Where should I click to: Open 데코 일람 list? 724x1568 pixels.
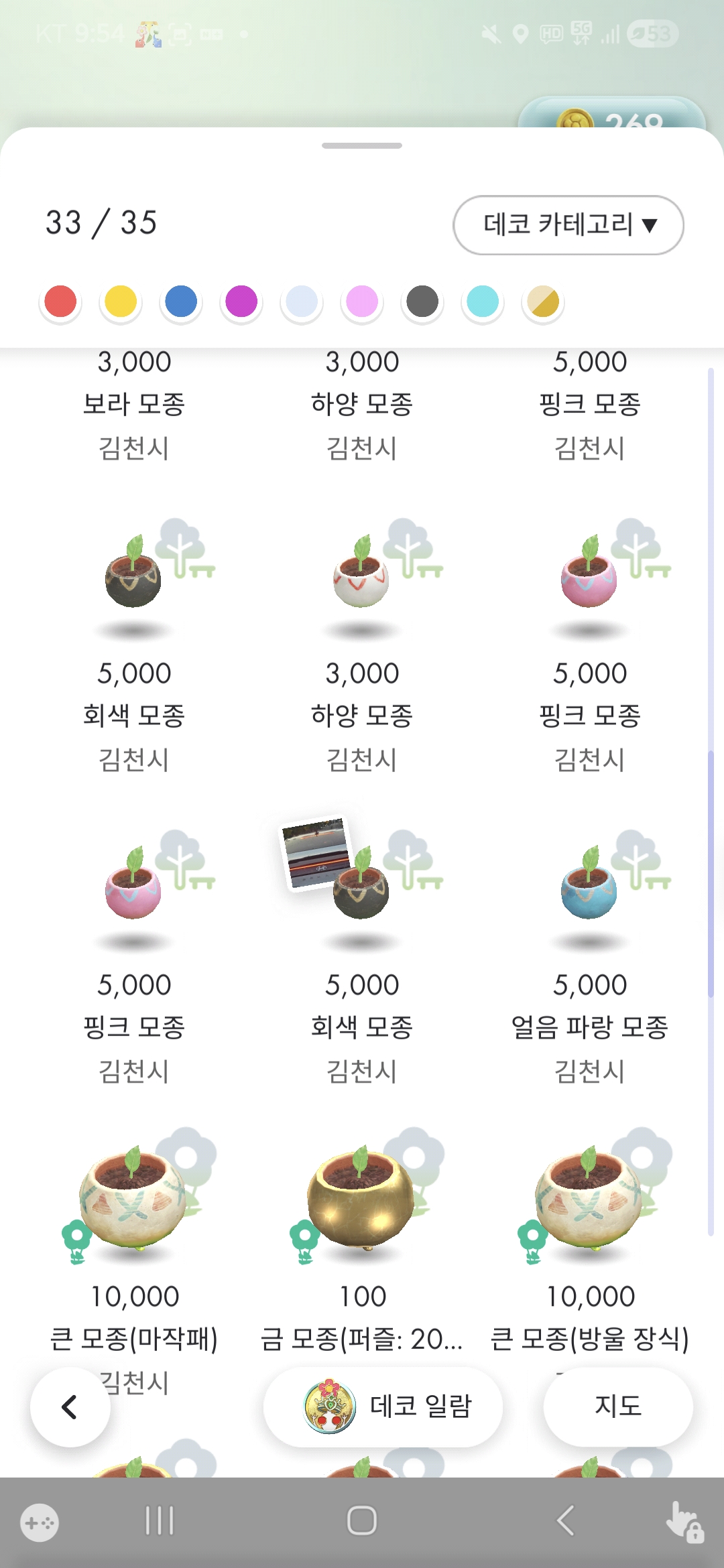[383, 1407]
